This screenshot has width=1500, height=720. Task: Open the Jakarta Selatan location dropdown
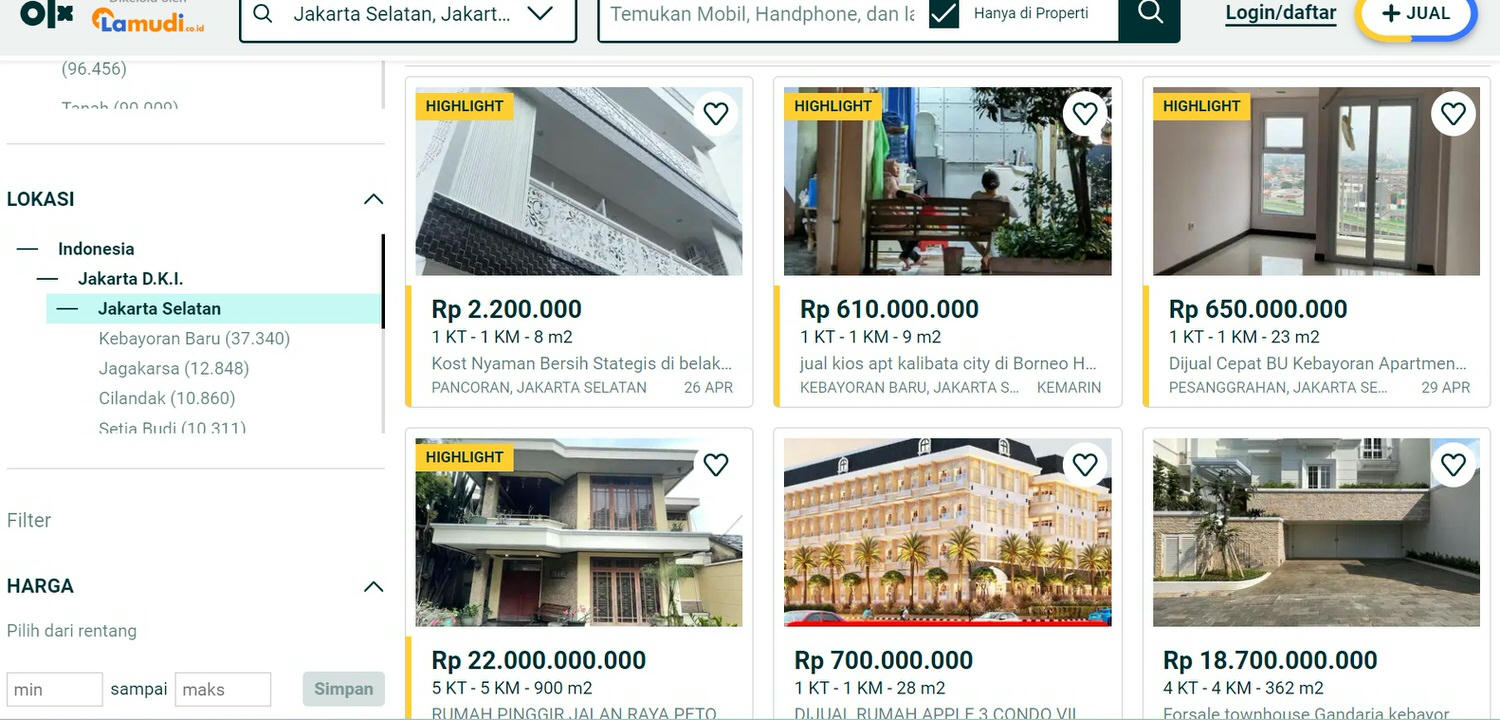pyautogui.click(x=539, y=14)
